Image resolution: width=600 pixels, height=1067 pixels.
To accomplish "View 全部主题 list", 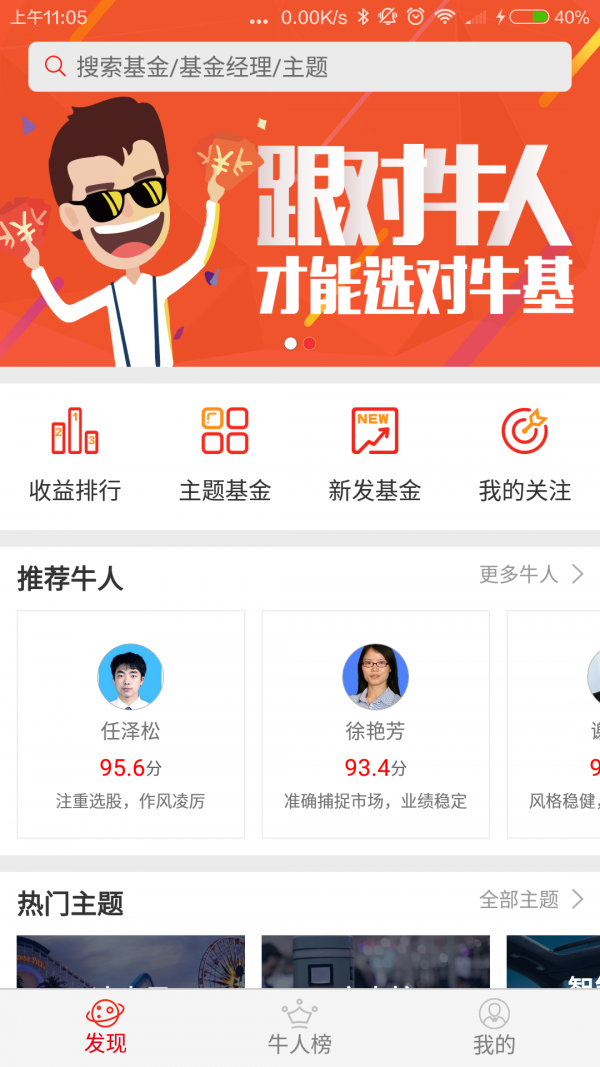I will click(531, 900).
